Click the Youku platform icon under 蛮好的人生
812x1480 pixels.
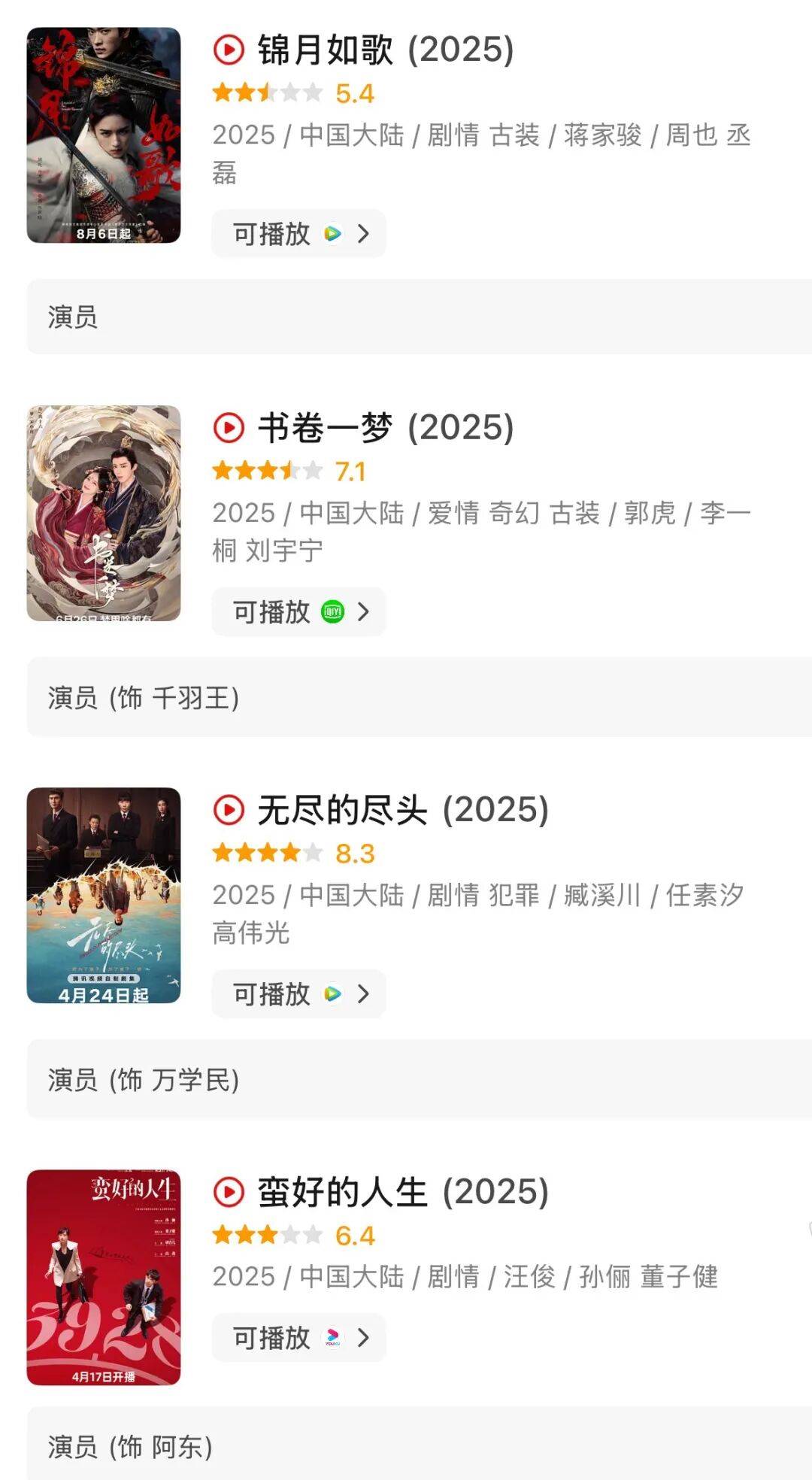[x=331, y=1338]
